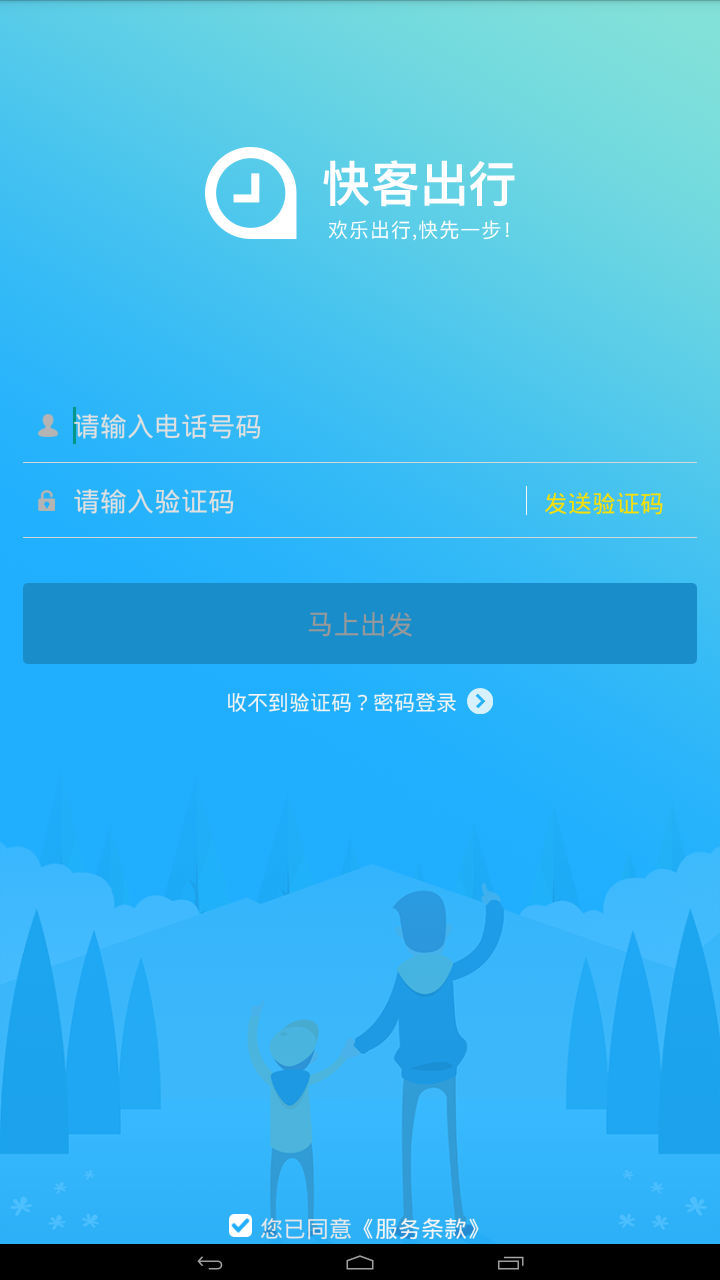
Task: Open the 《服务条款》 terms link
Action: (418, 1228)
